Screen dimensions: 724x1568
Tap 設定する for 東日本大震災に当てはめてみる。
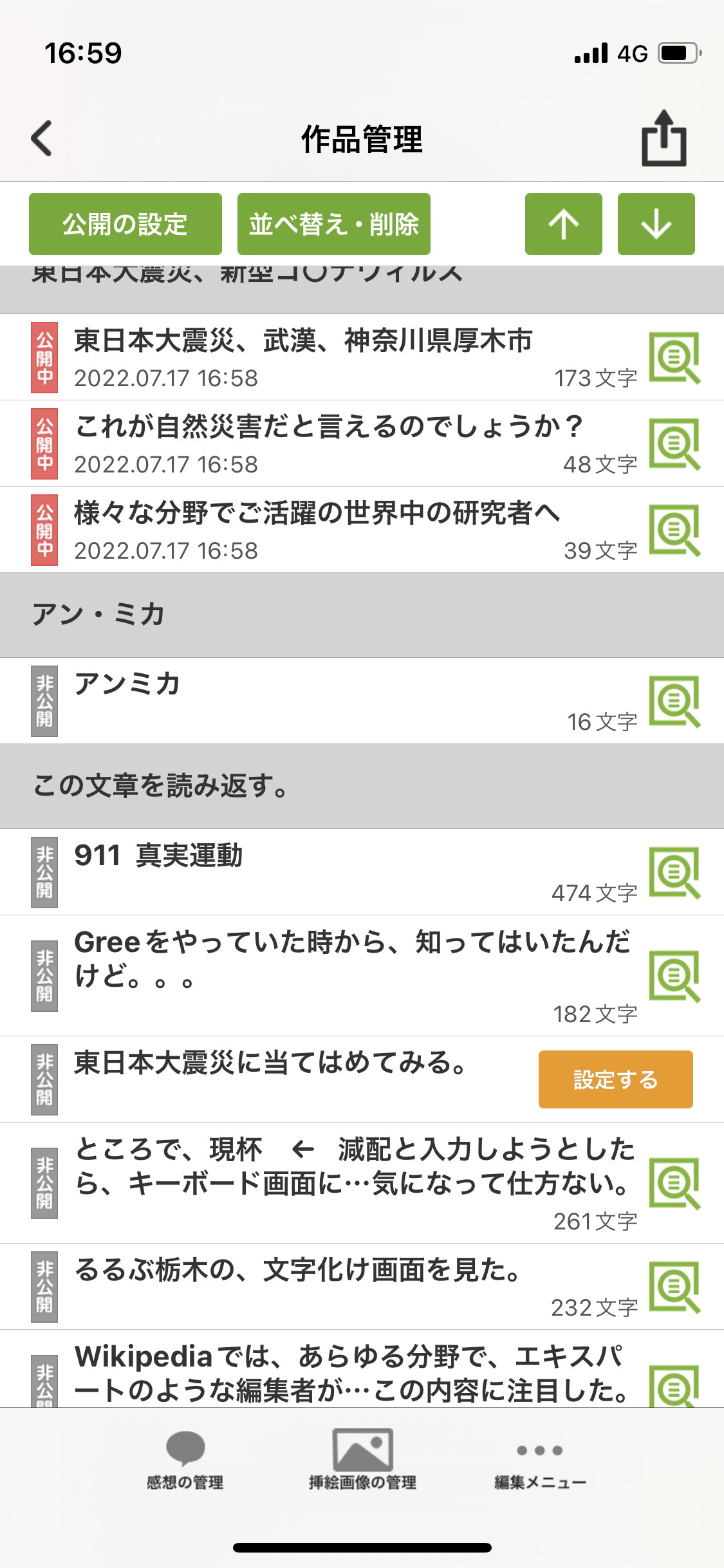click(x=615, y=1079)
